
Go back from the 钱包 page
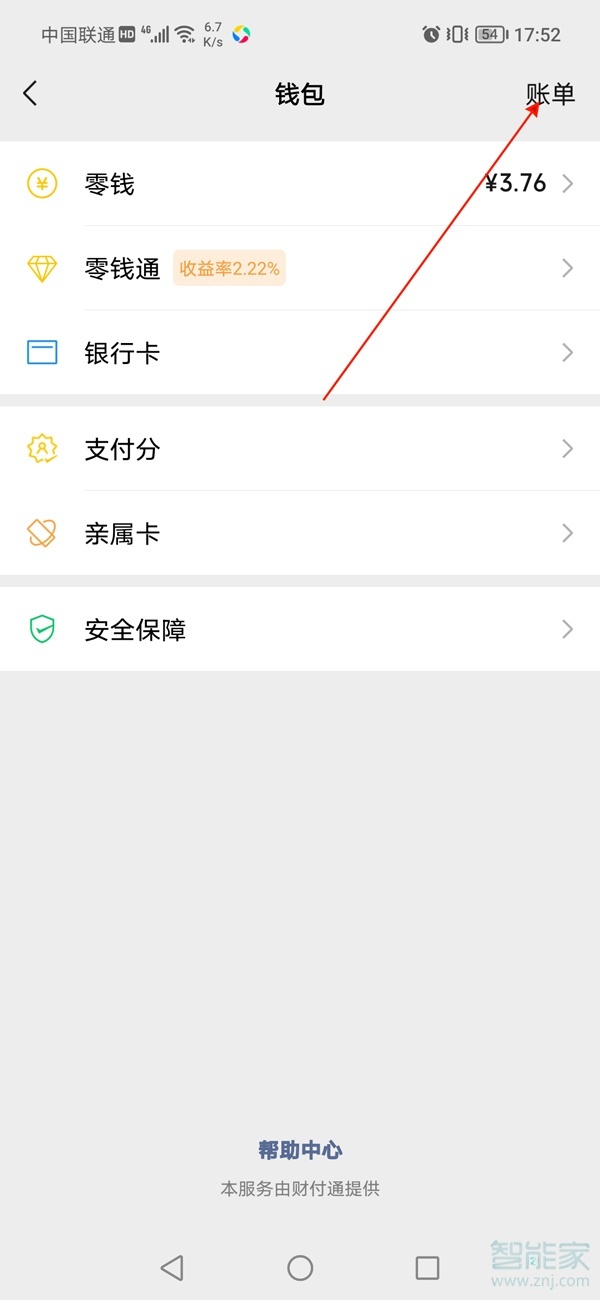[x=30, y=94]
